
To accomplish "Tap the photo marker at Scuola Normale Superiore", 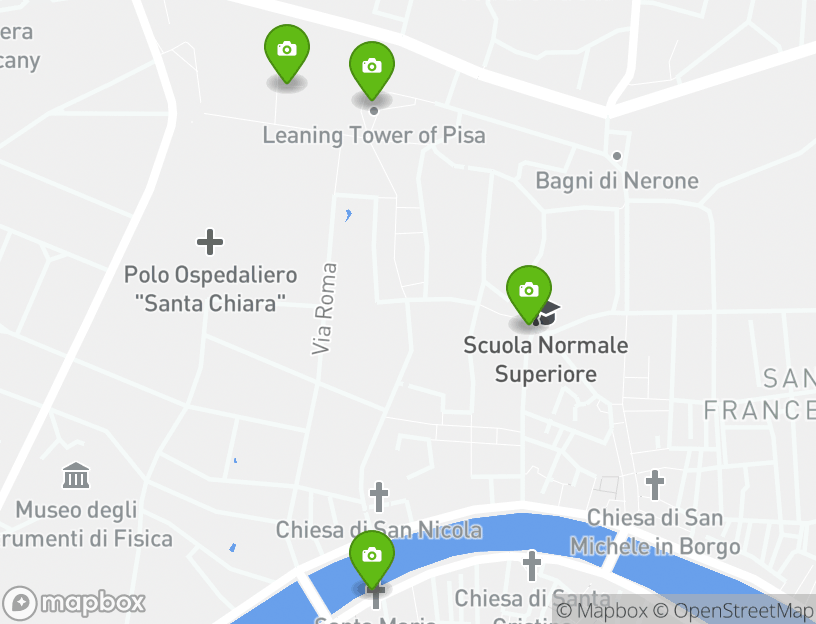I will click(529, 293).
